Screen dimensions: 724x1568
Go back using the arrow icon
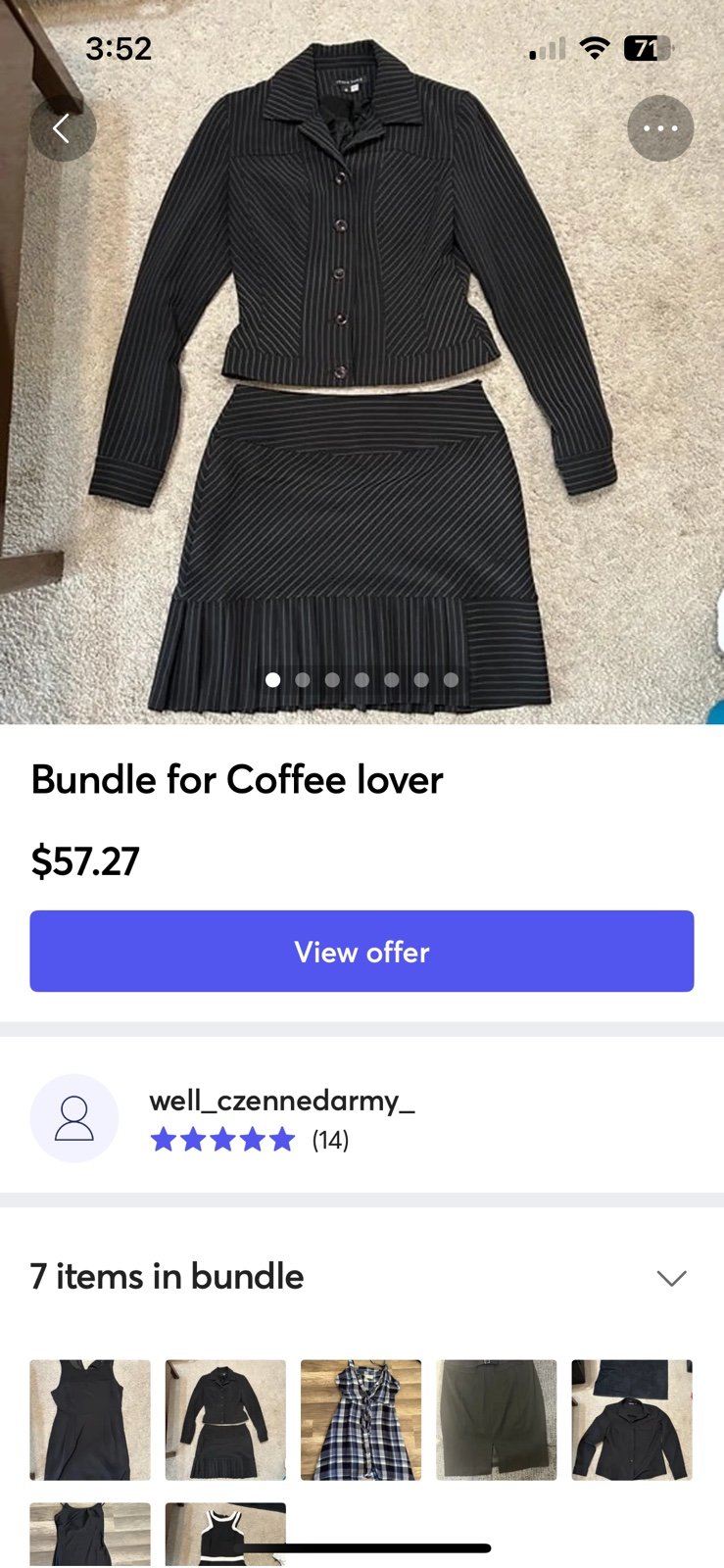coord(63,128)
